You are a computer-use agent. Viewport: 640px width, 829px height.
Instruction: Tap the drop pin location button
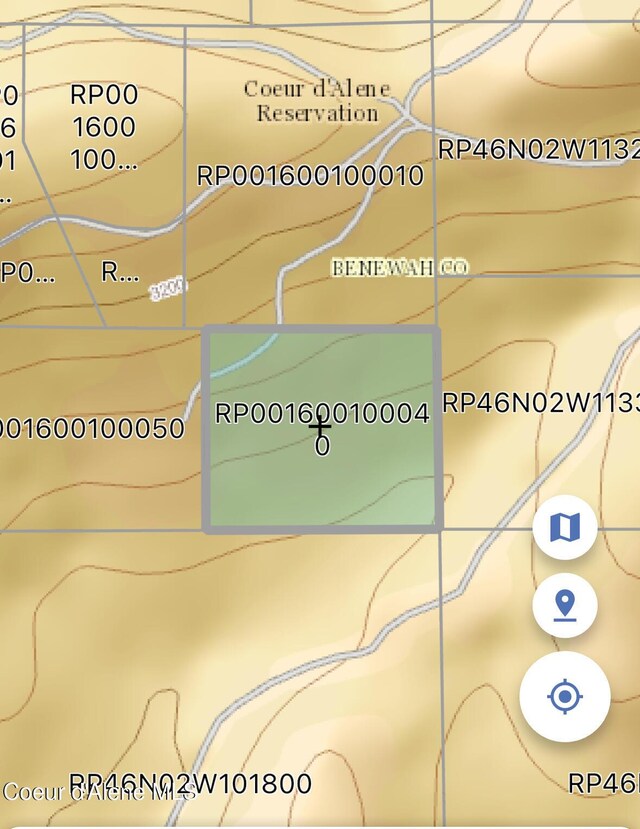pos(565,606)
